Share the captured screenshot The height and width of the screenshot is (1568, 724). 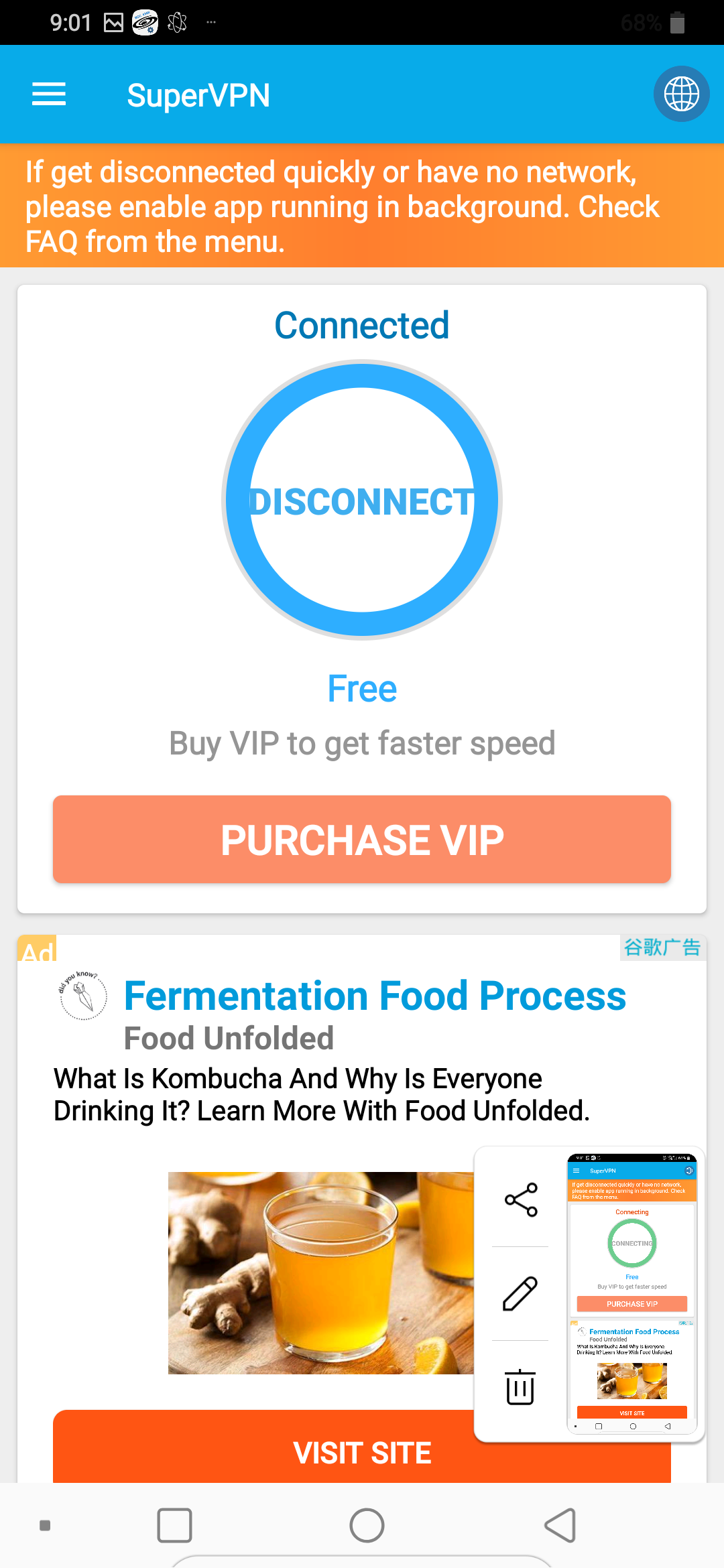(x=521, y=1199)
